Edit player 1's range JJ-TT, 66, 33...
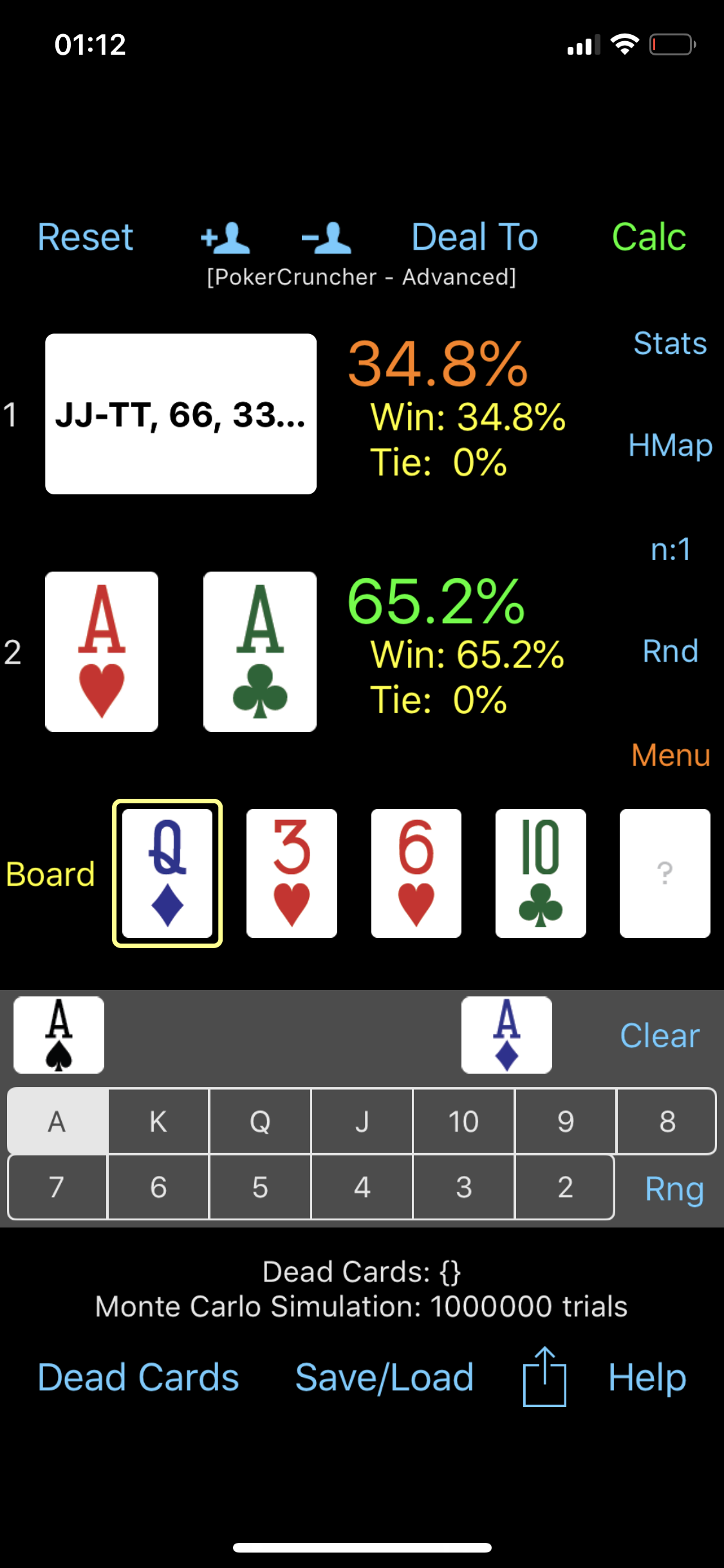Screen dimensions: 724x1568 (181, 414)
